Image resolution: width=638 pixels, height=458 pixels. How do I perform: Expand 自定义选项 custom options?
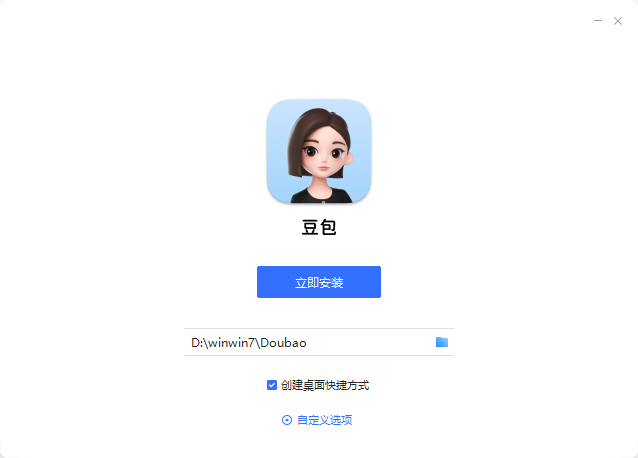tap(318, 420)
